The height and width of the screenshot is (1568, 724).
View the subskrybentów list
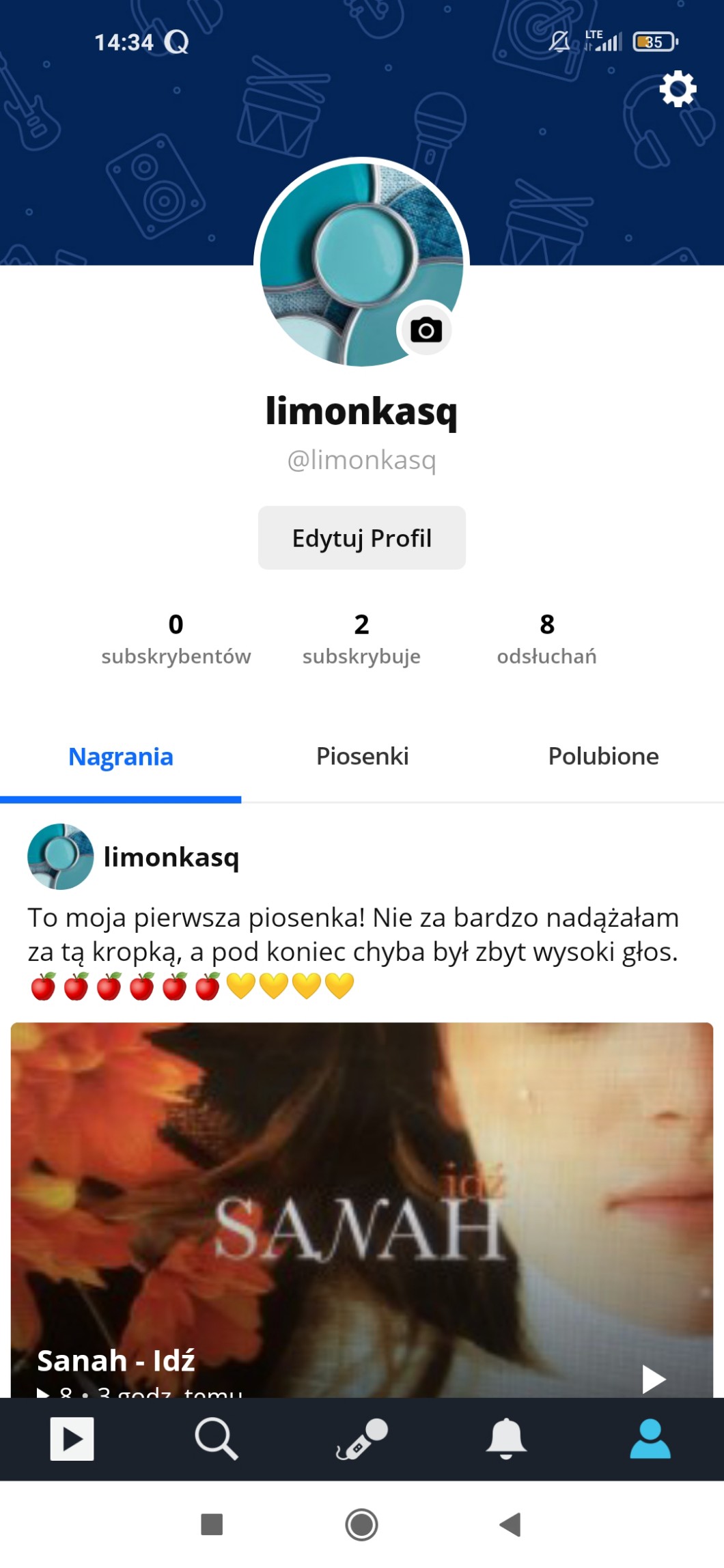(176, 639)
